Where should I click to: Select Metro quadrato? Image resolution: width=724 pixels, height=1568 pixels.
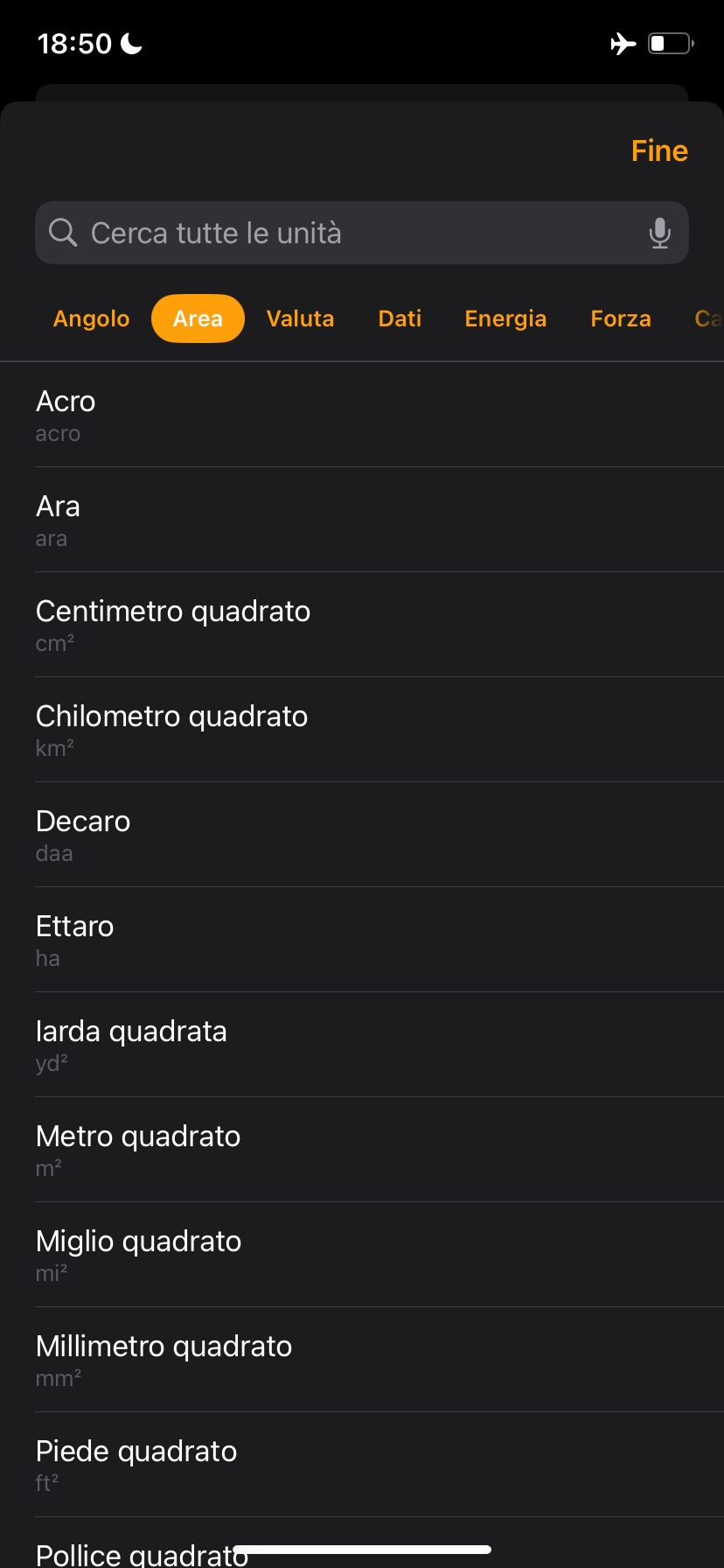[362, 1150]
